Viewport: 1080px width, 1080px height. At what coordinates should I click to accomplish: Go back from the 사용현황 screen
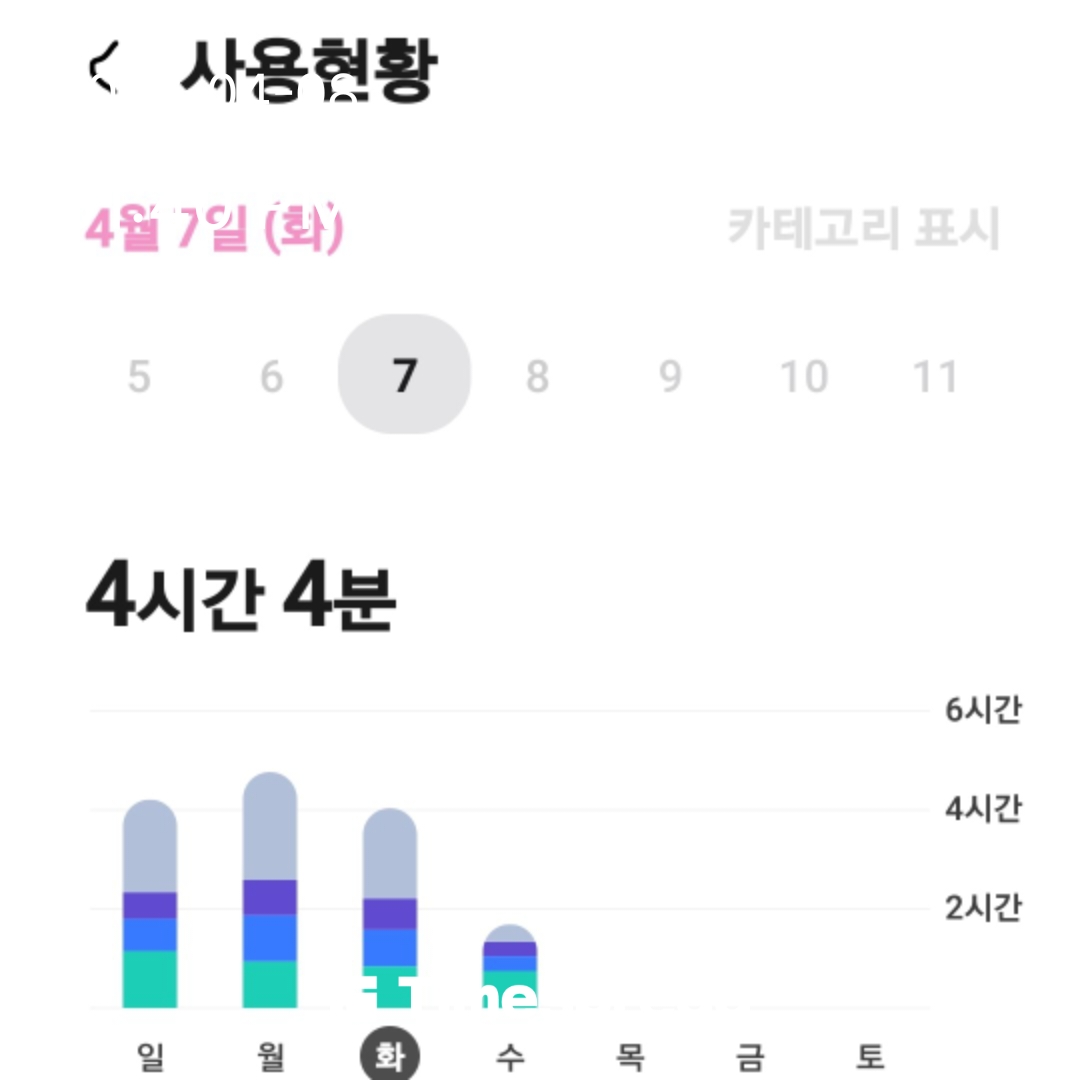click(x=105, y=72)
